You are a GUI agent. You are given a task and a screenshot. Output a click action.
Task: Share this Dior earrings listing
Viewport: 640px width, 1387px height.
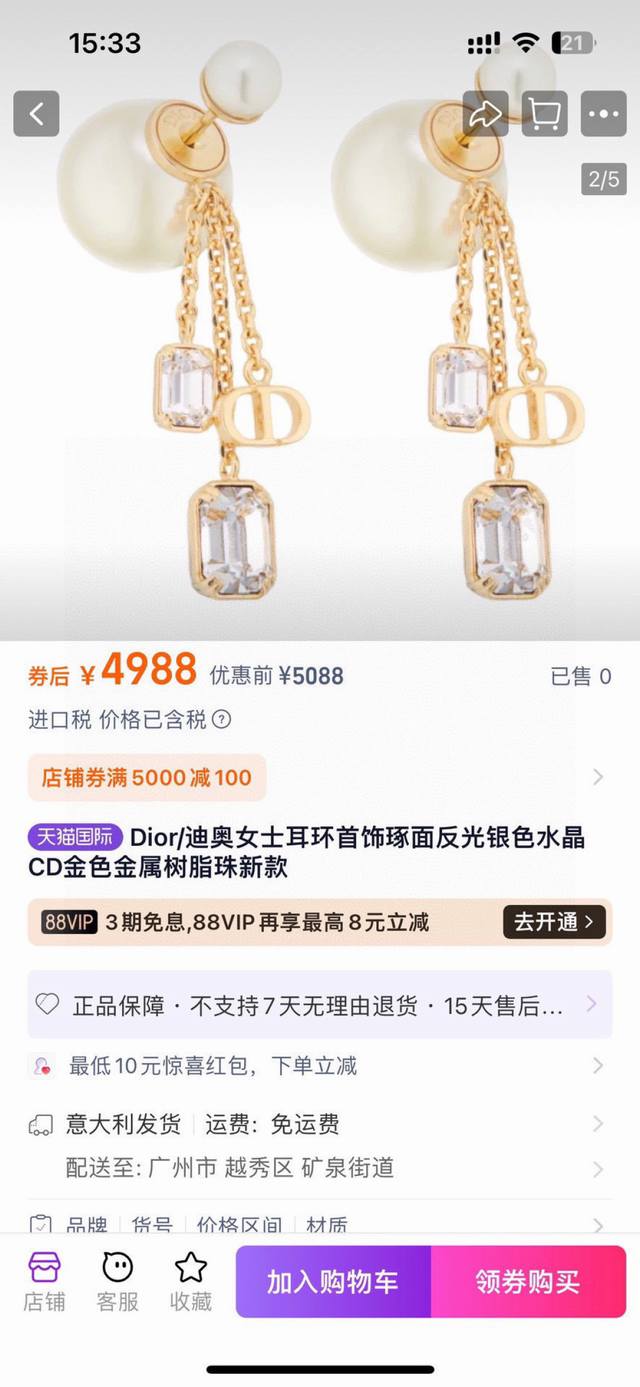(x=485, y=114)
